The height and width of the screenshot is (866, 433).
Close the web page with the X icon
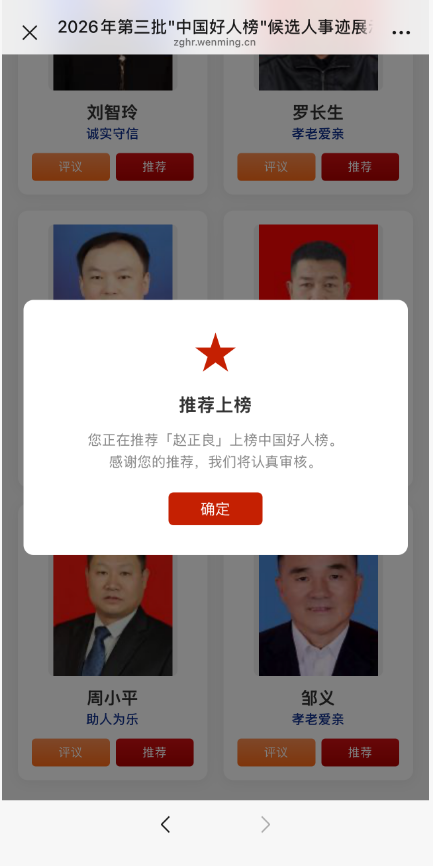click(x=30, y=33)
